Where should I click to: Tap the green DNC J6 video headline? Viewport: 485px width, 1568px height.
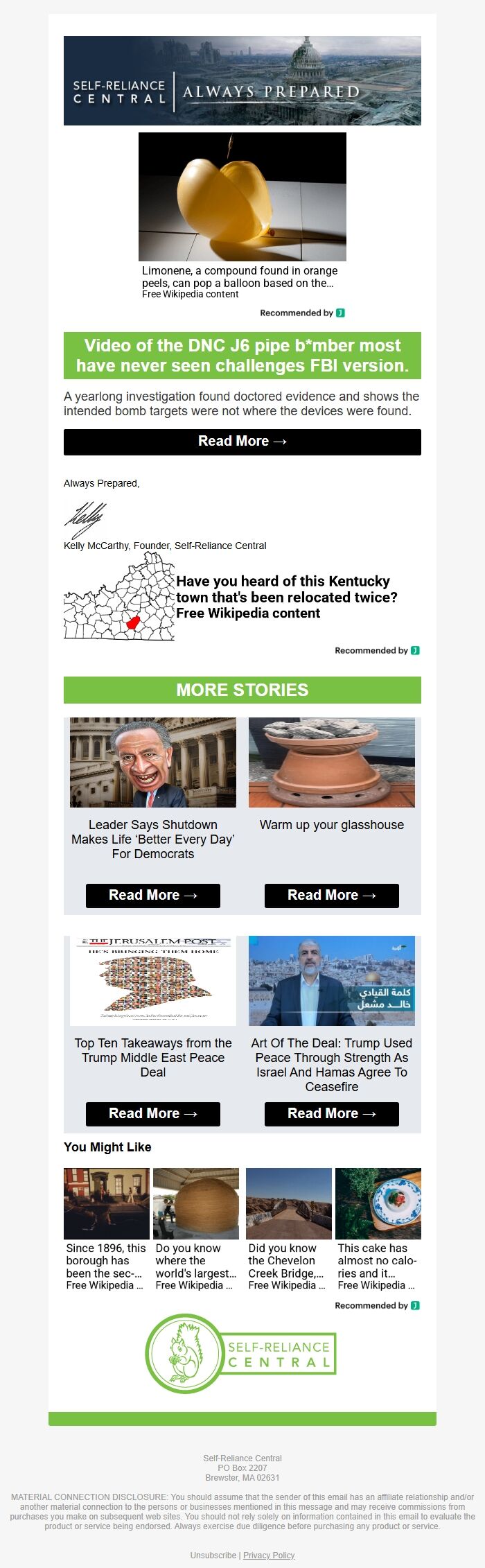pyautogui.click(x=242, y=356)
